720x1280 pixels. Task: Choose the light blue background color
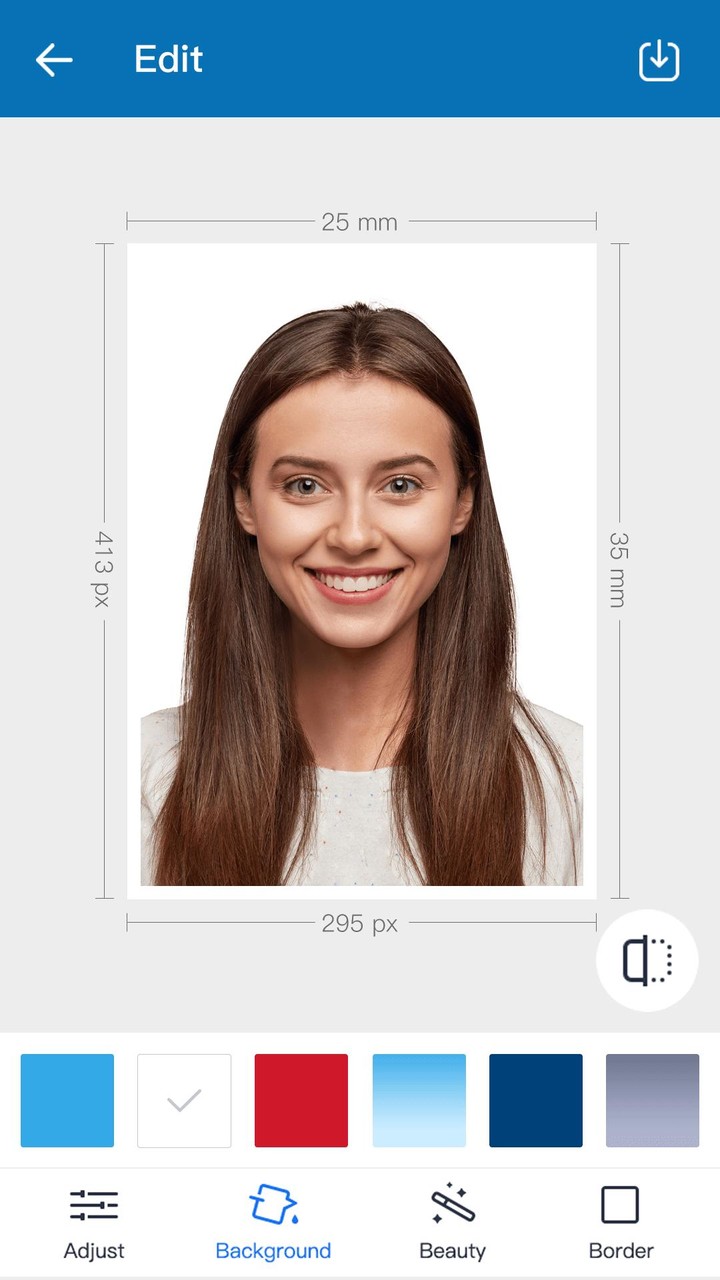pyautogui.click(x=67, y=1100)
